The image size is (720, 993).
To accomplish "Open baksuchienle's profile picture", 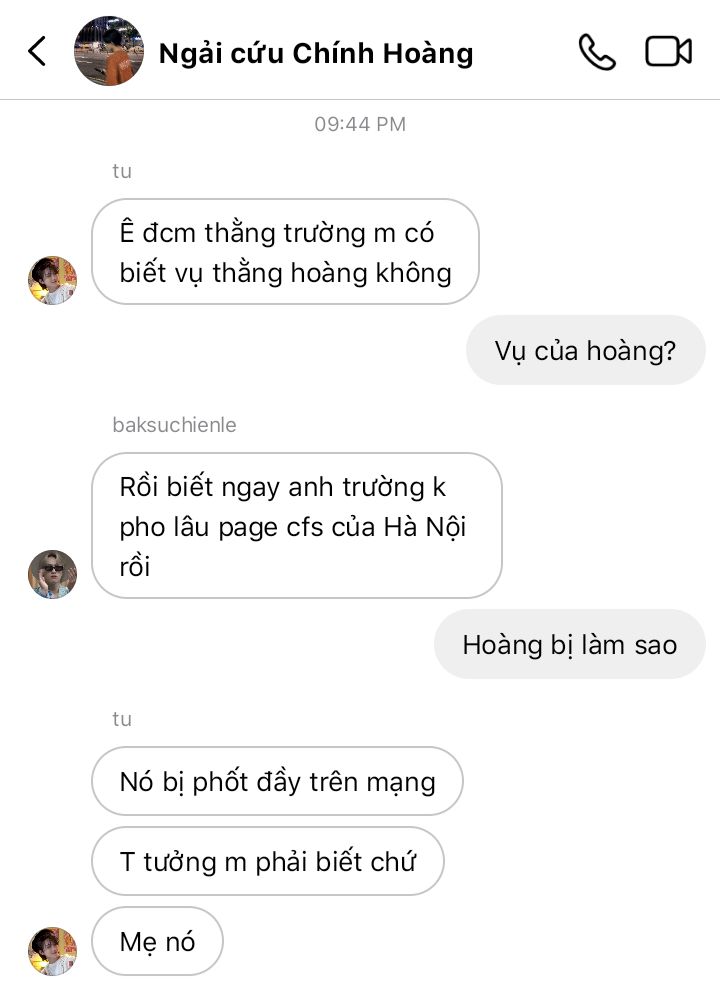I will [53, 574].
